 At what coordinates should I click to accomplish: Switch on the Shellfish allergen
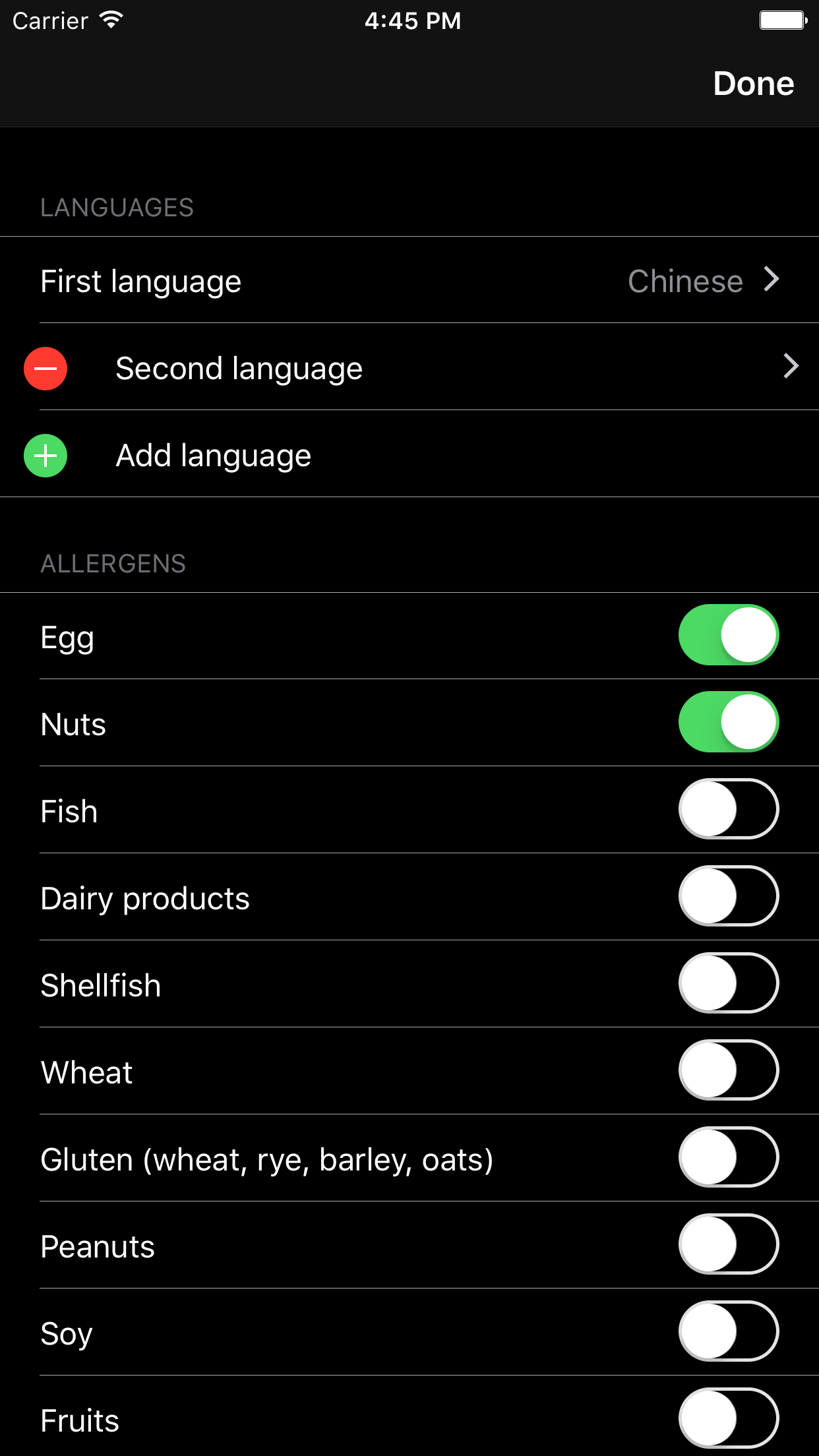(x=729, y=983)
